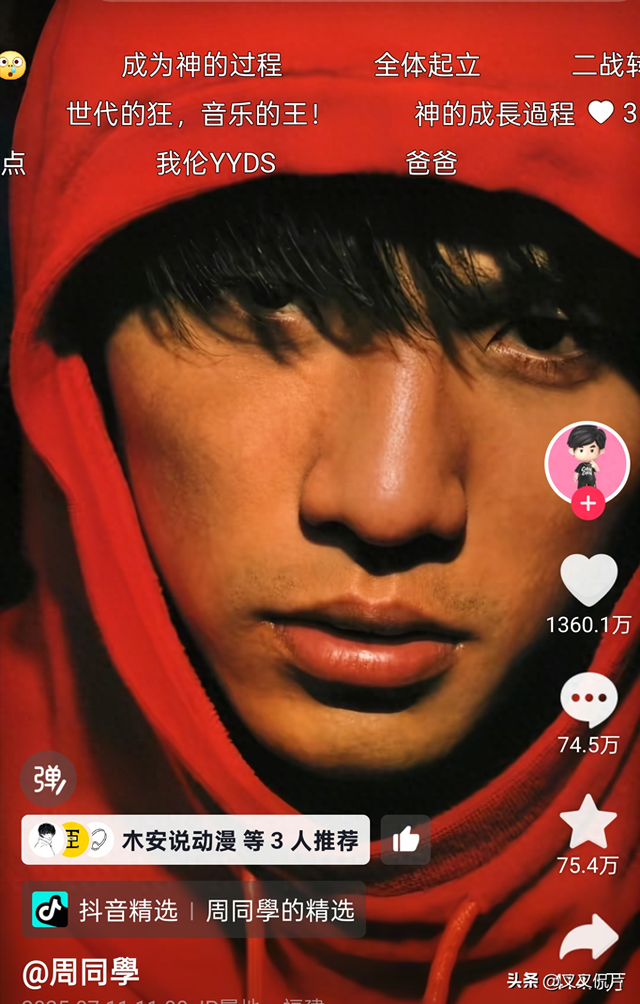The width and height of the screenshot is (640, 1004).
Task: Tap the thumbs-up recommend button
Action: pos(406,840)
